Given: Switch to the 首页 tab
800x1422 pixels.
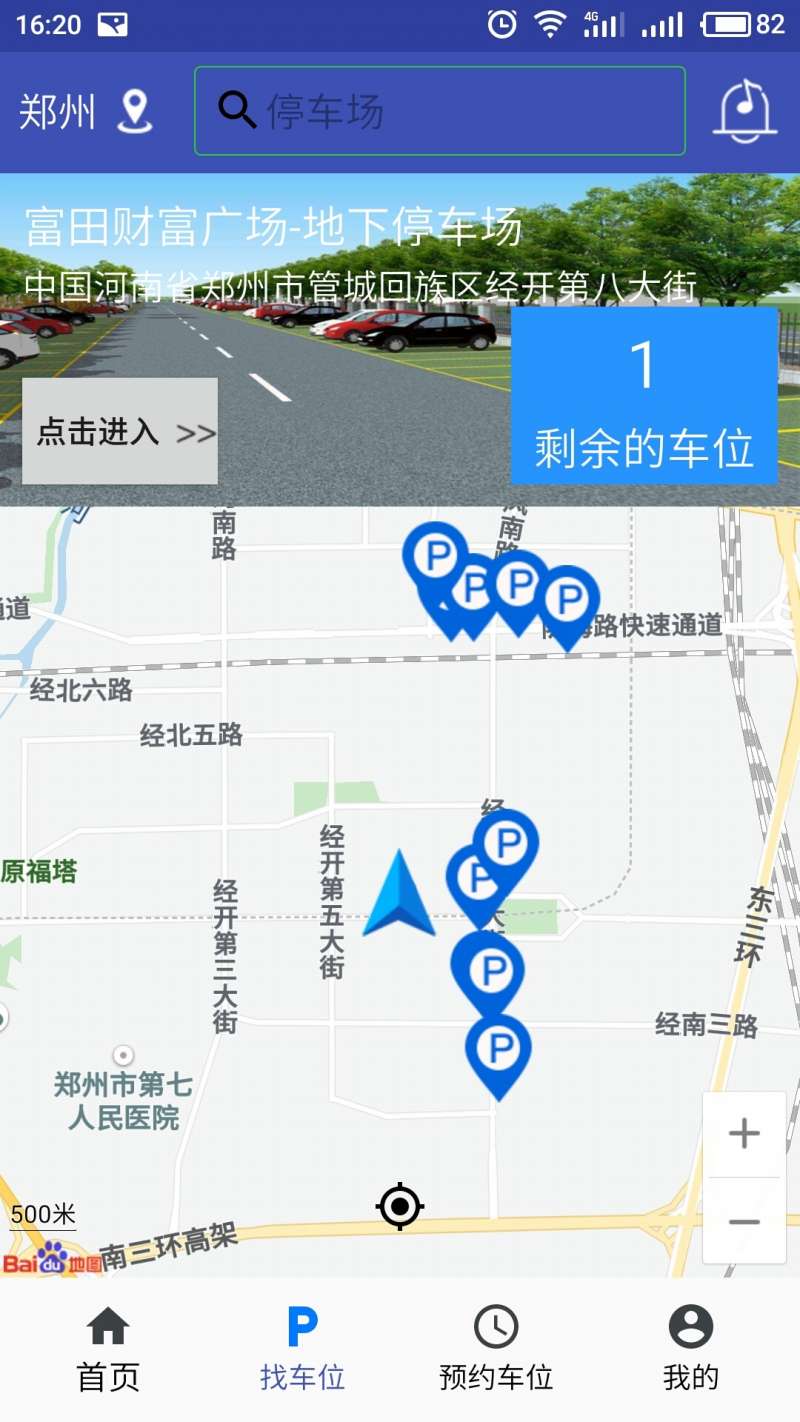Looking at the screenshot, I should coord(108,1349).
